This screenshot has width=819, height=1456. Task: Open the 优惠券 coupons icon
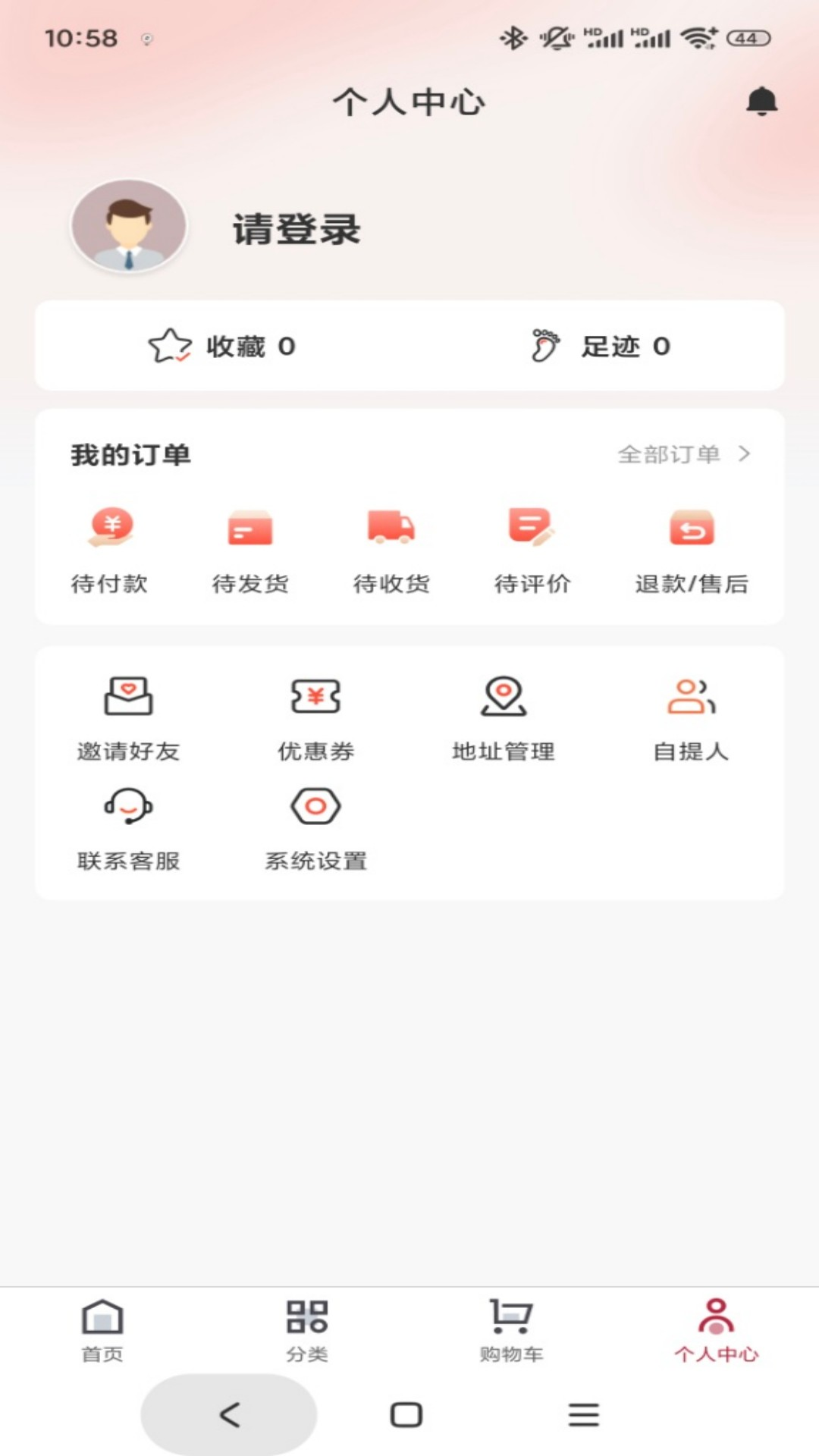coord(315,717)
